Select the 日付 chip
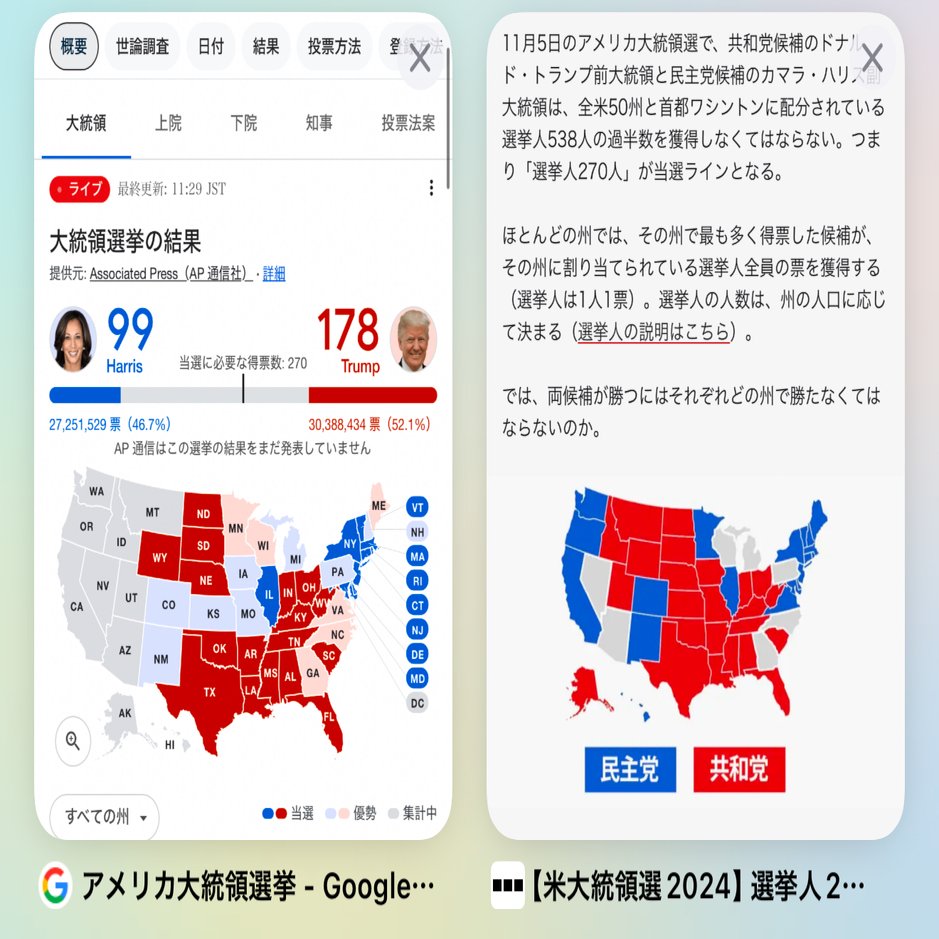Screen dimensions: 939x939 tap(211, 47)
